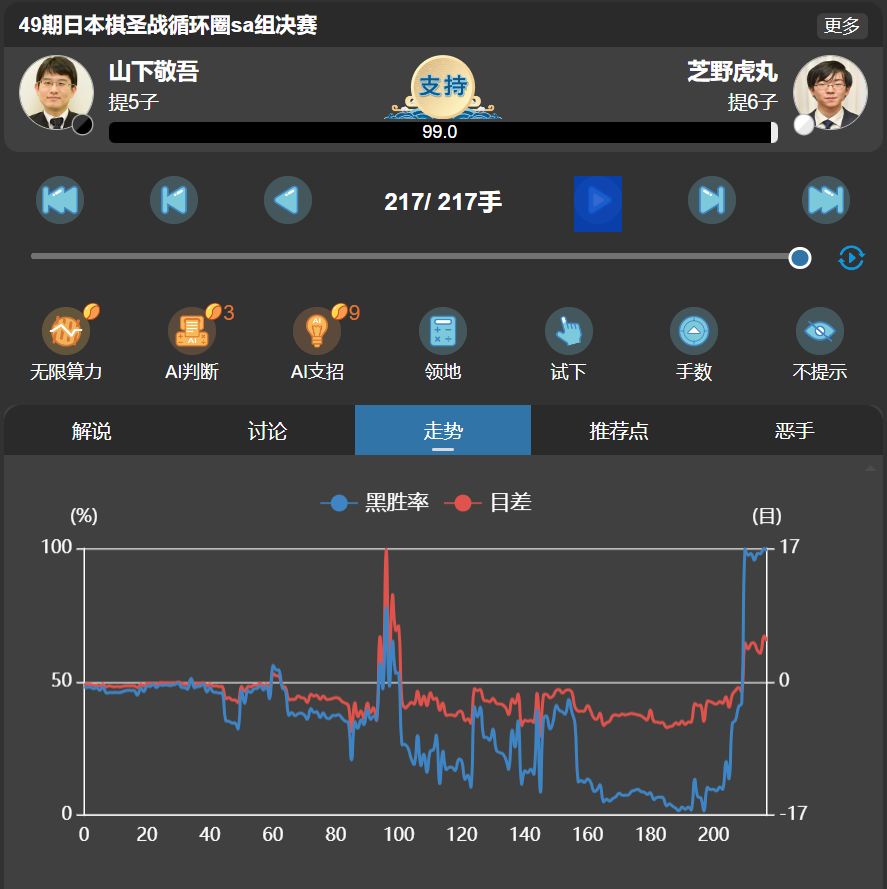Open 无限算力 option
This screenshot has width=887, height=889.
coord(66,344)
